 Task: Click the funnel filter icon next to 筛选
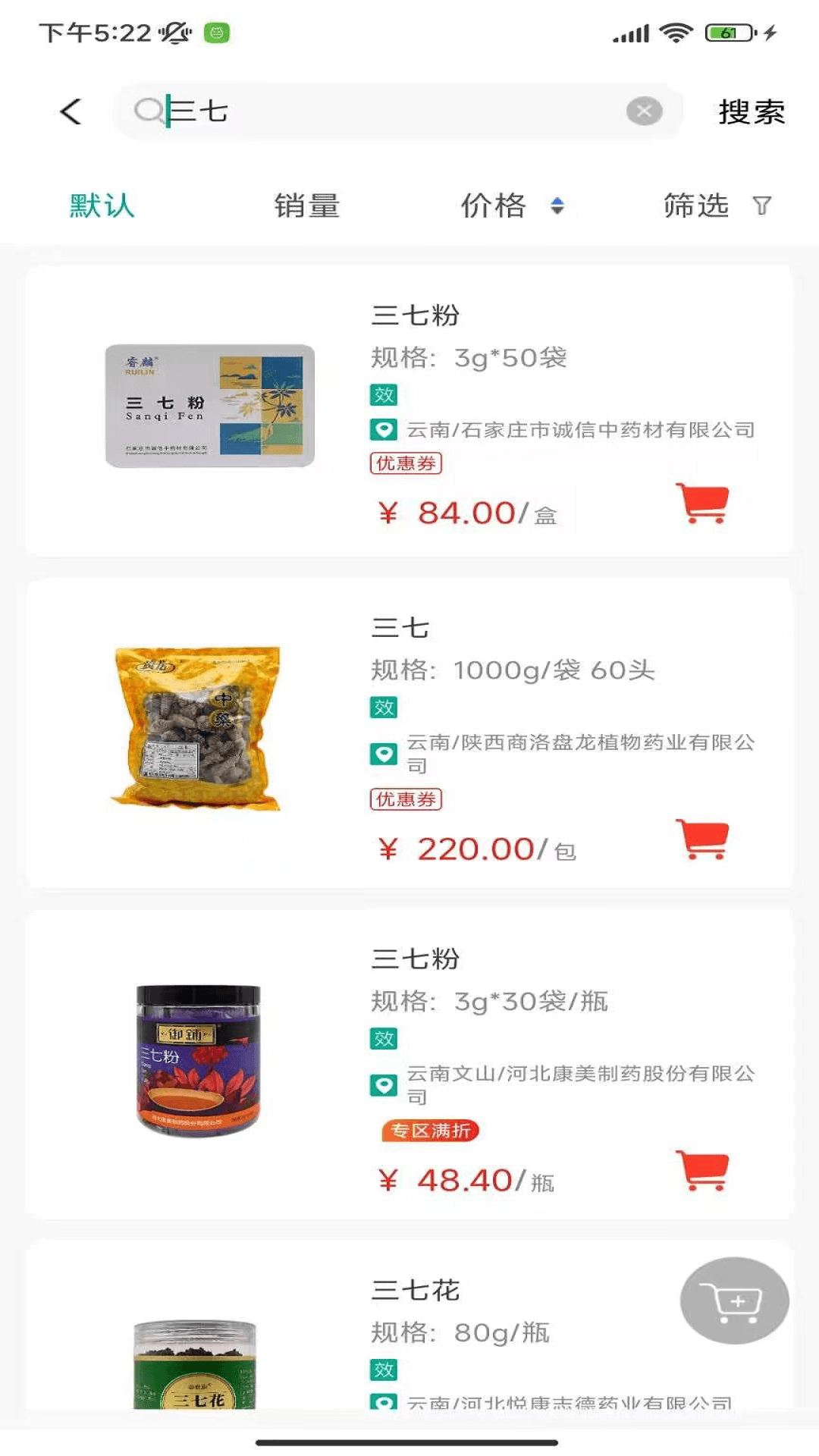(x=762, y=205)
